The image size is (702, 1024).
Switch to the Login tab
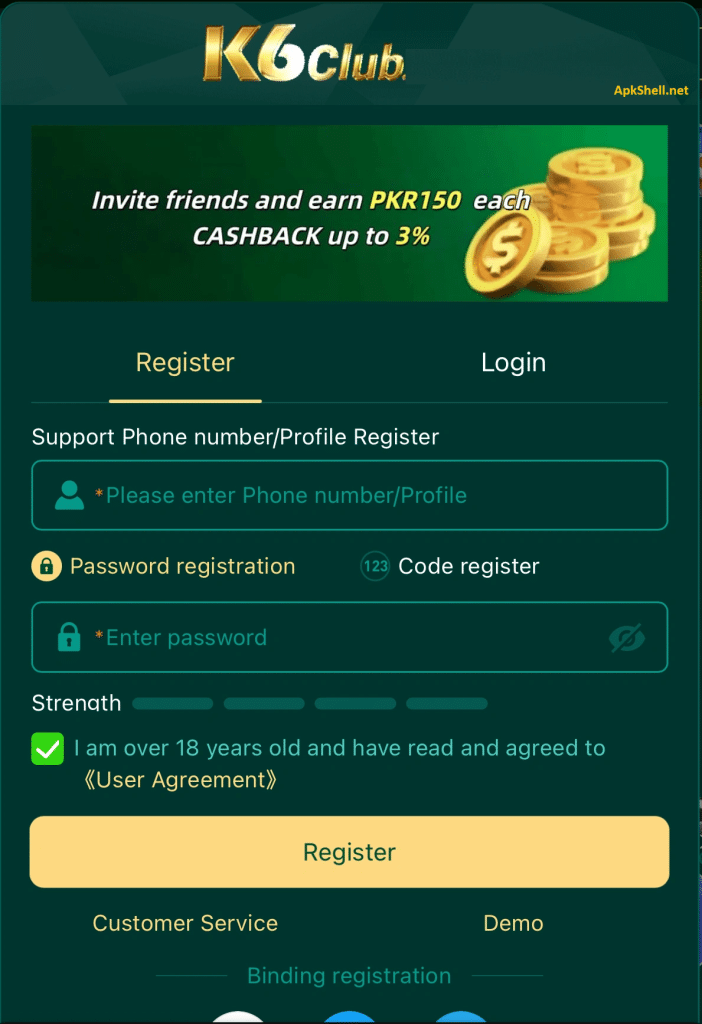pos(513,362)
